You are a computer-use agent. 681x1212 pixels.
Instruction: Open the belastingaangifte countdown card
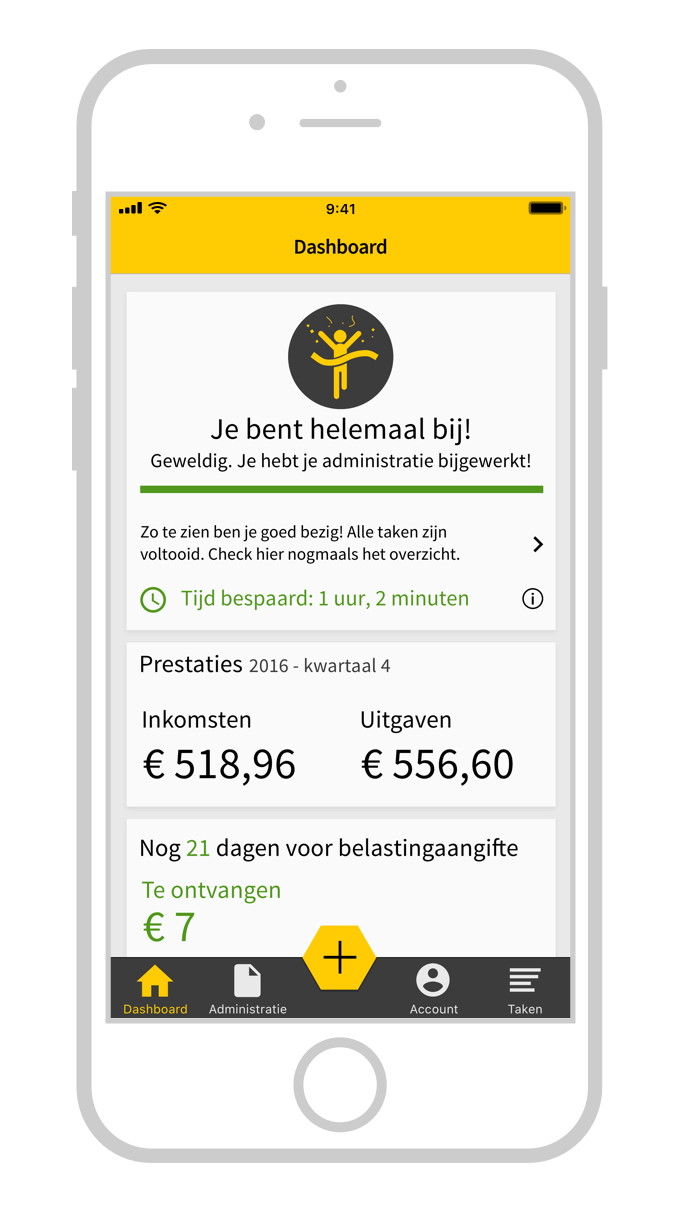[341, 888]
